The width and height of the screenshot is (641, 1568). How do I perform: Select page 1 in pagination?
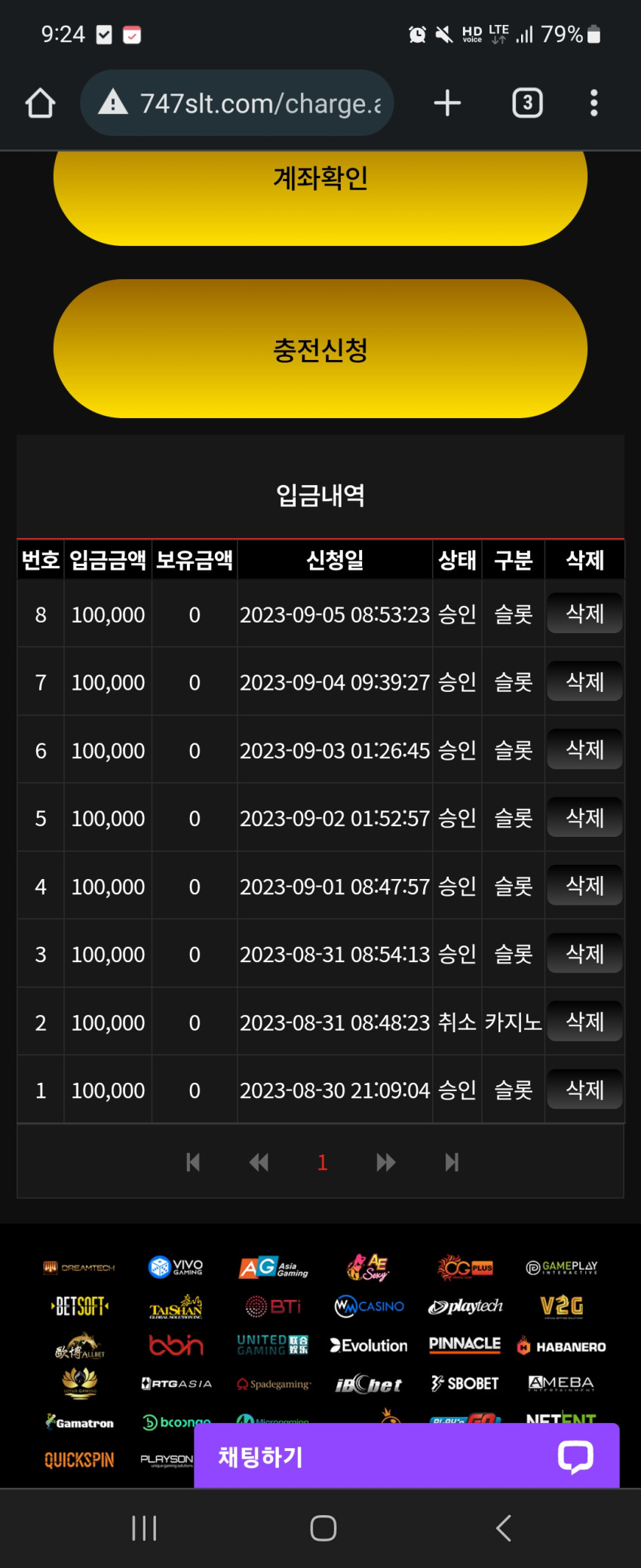(x=322, y=1162)
